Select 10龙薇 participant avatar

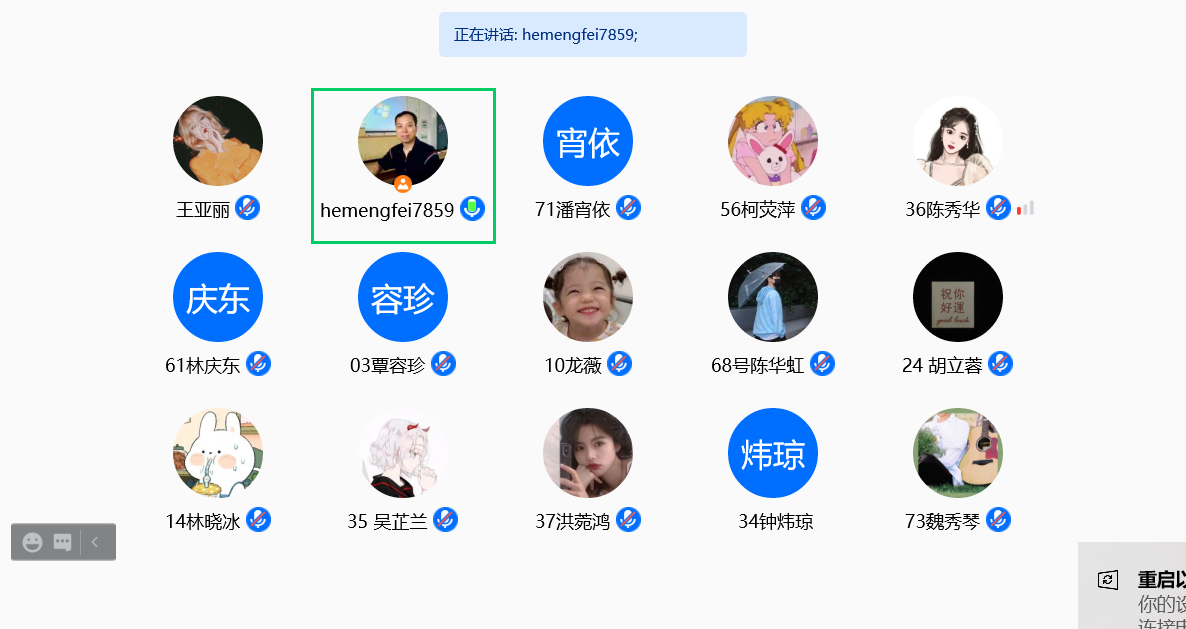coord(588,297)
